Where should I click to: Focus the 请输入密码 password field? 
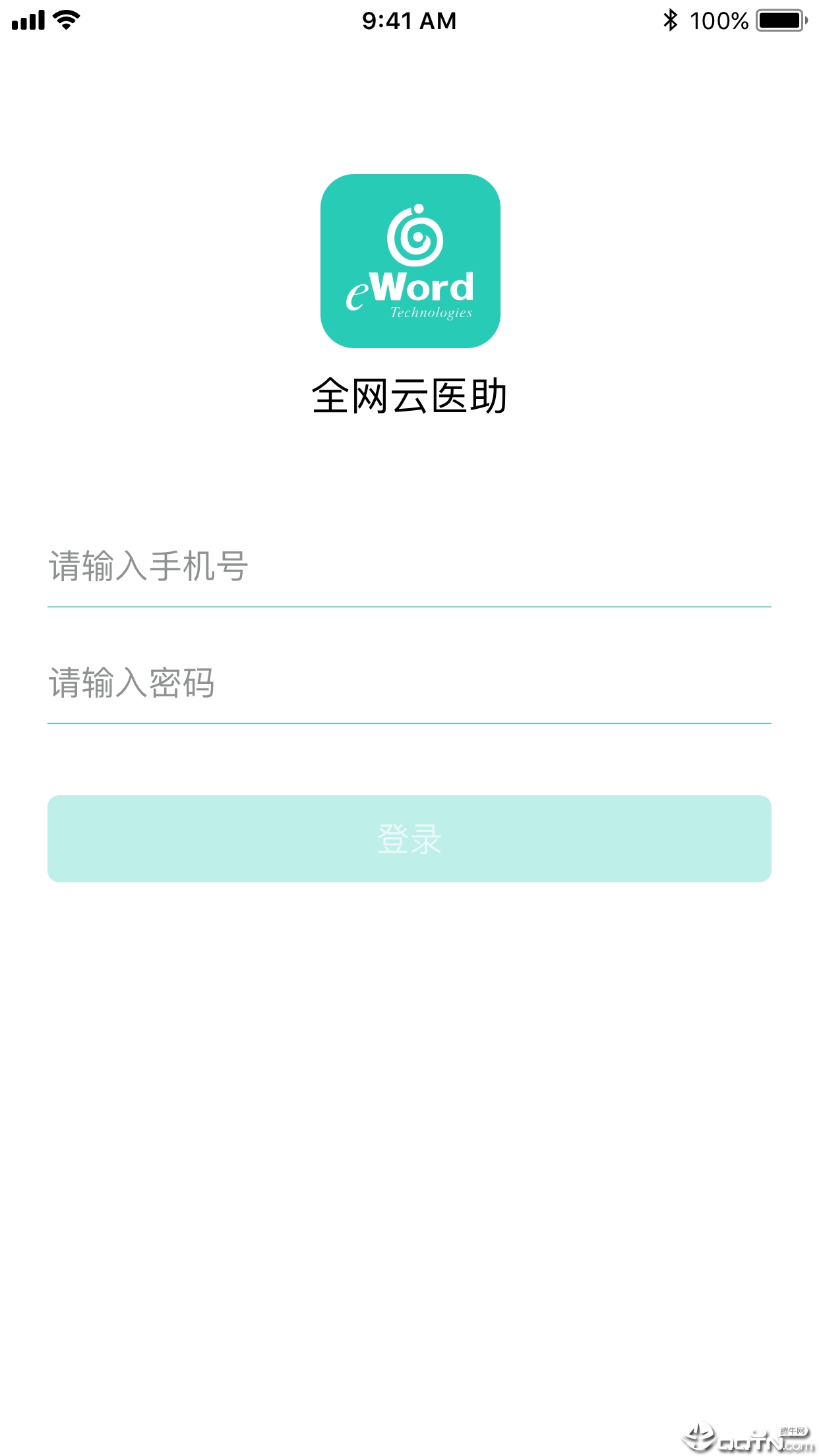tap(264, 684)
